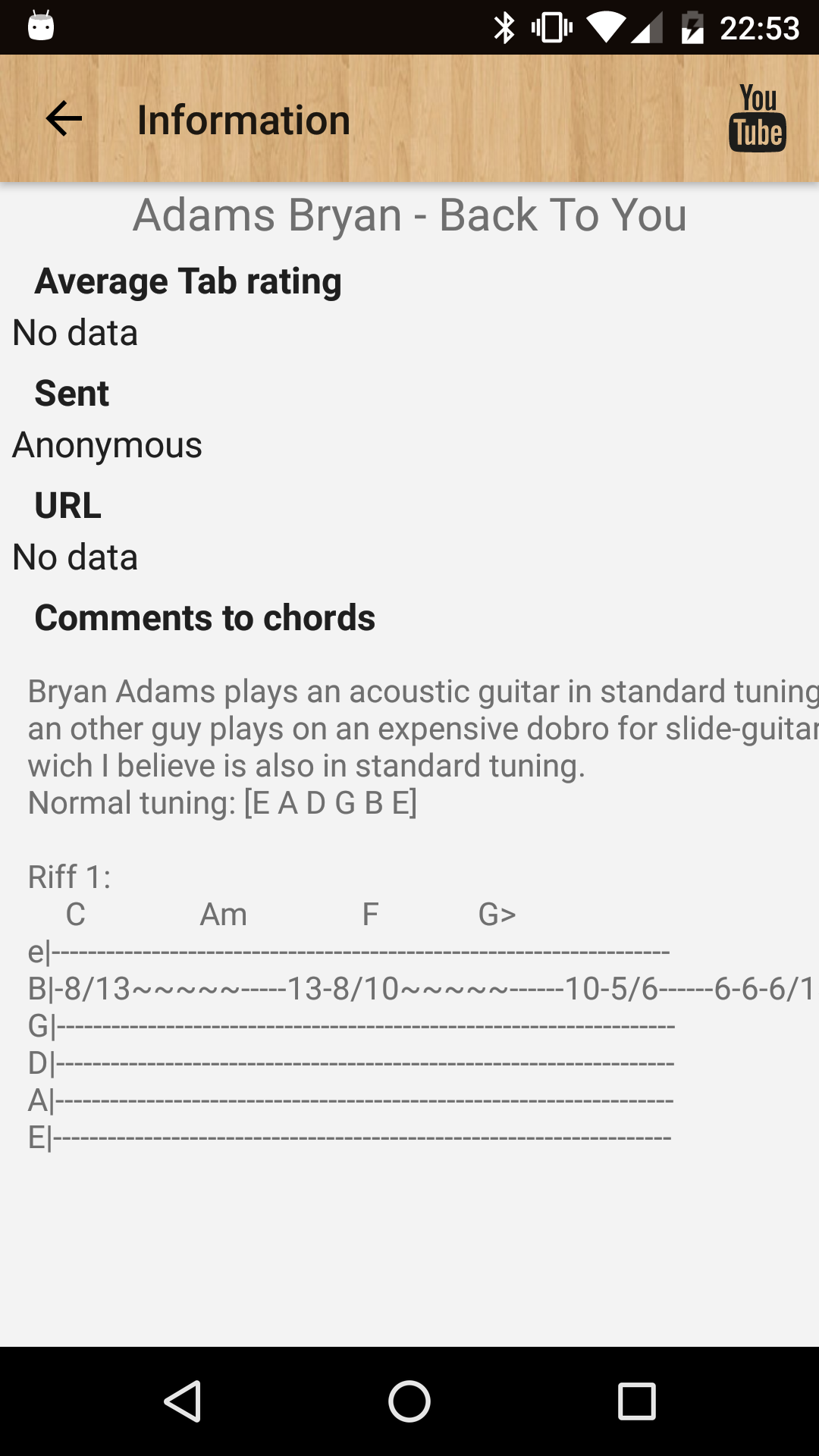This screenshot has height=1456, width=819.
Task: Open the recent apps overview
Action: tap(637, 1401)
